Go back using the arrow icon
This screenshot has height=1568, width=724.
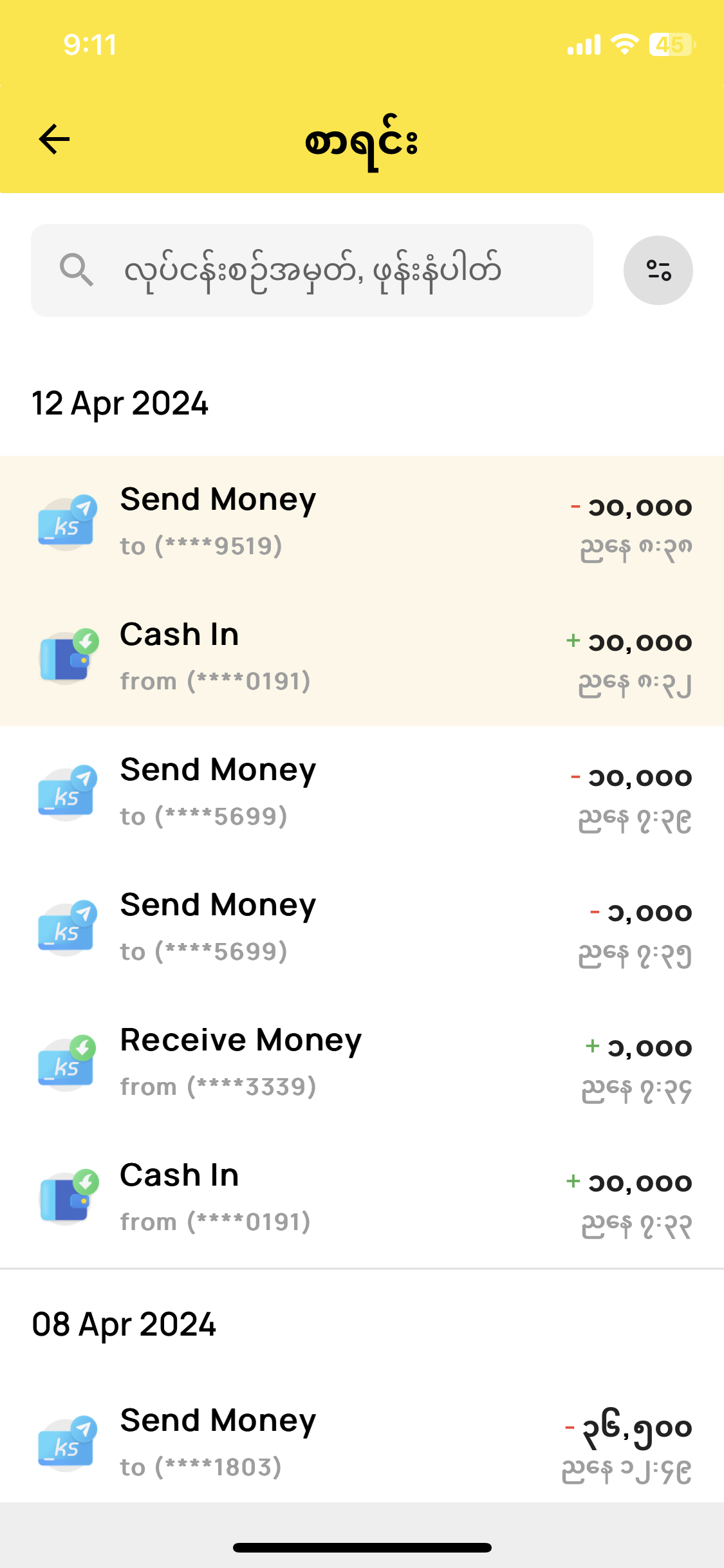[54, 139]
